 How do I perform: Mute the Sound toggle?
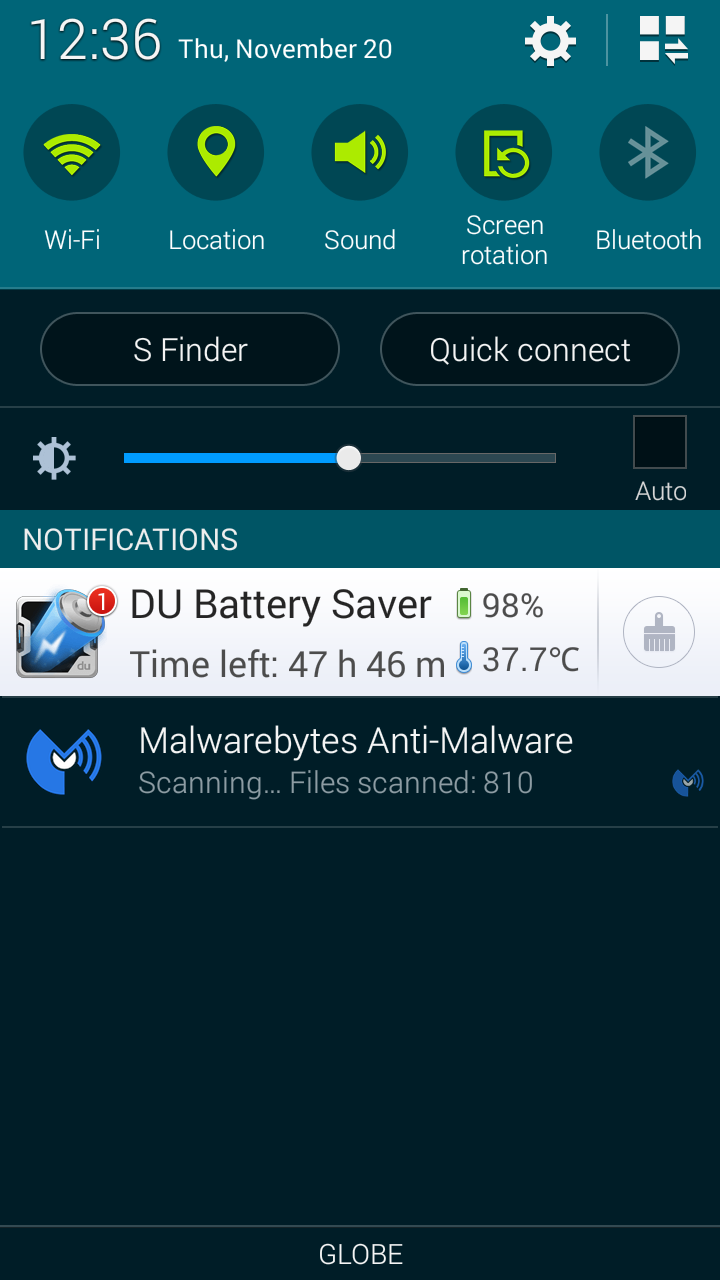(360, 153)
